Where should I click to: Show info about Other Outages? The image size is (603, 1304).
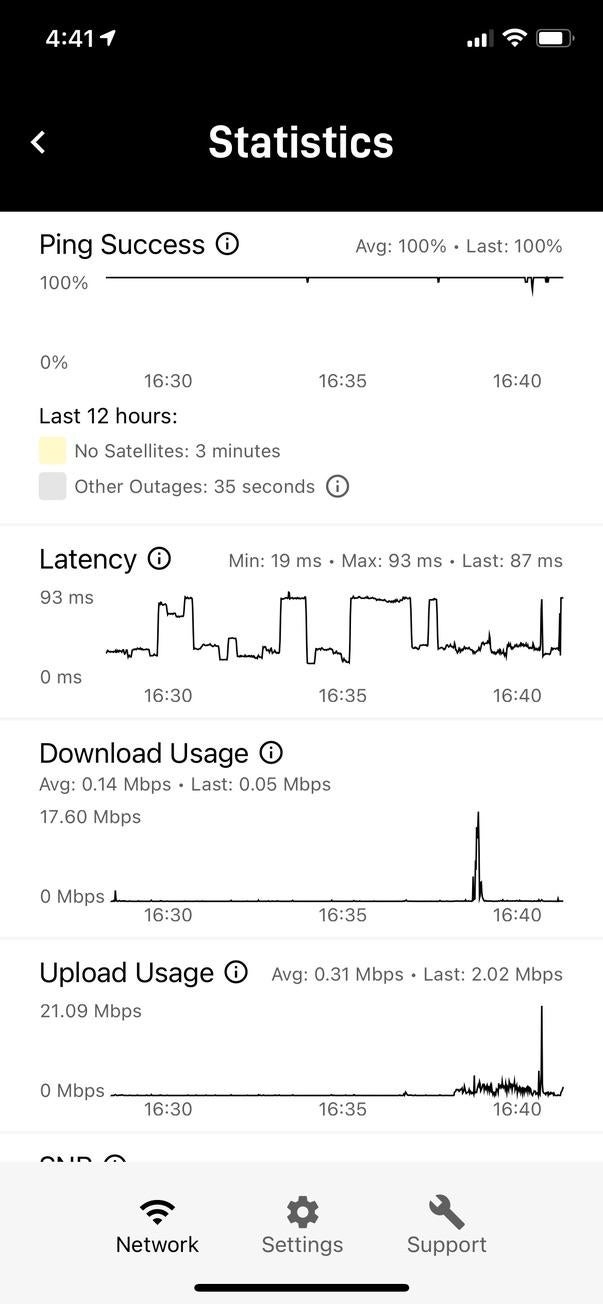[338, 487]
